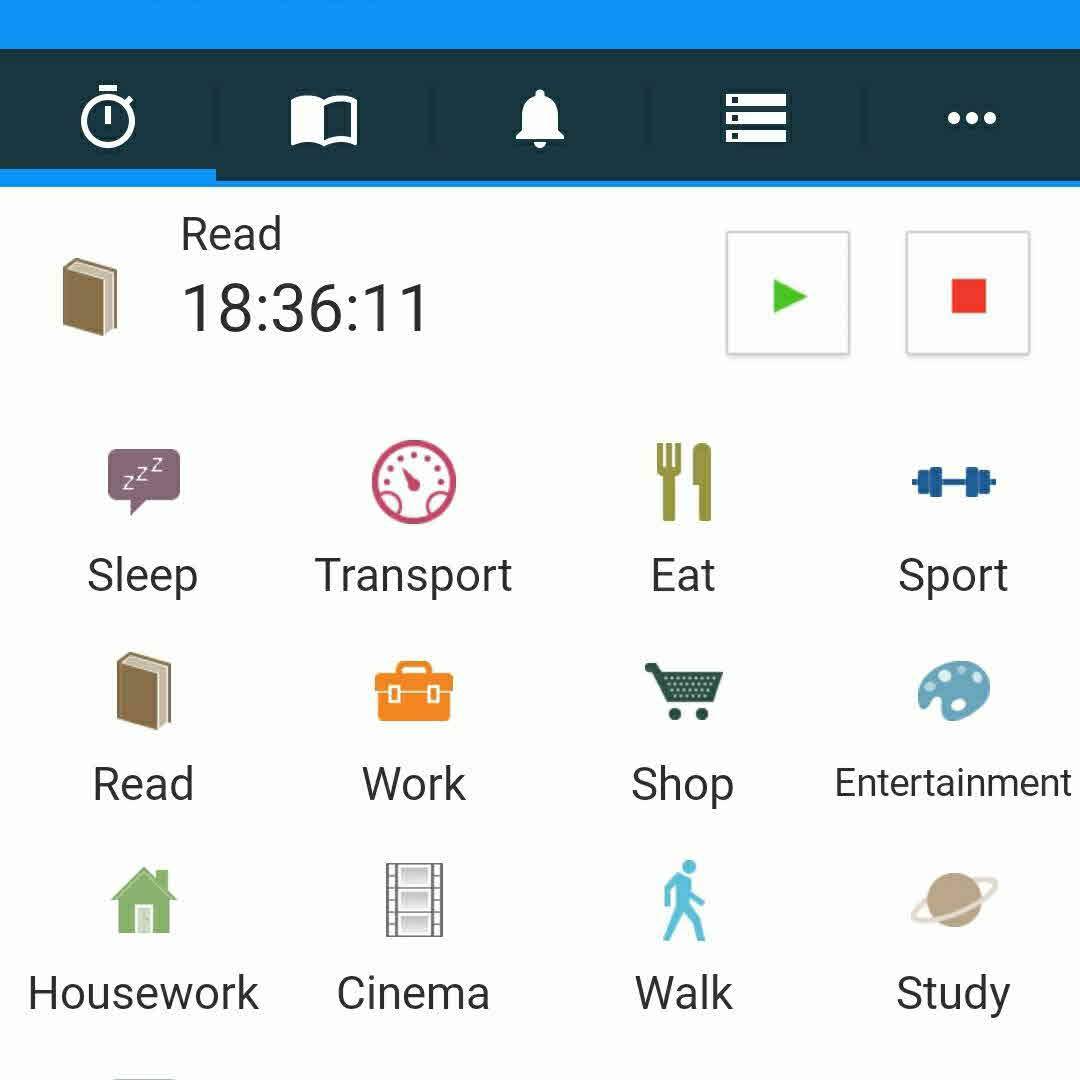Start the Work activity timer
Image resolution: width=1080 pixels, height=1080 pixels.
[x=413, y=730]
